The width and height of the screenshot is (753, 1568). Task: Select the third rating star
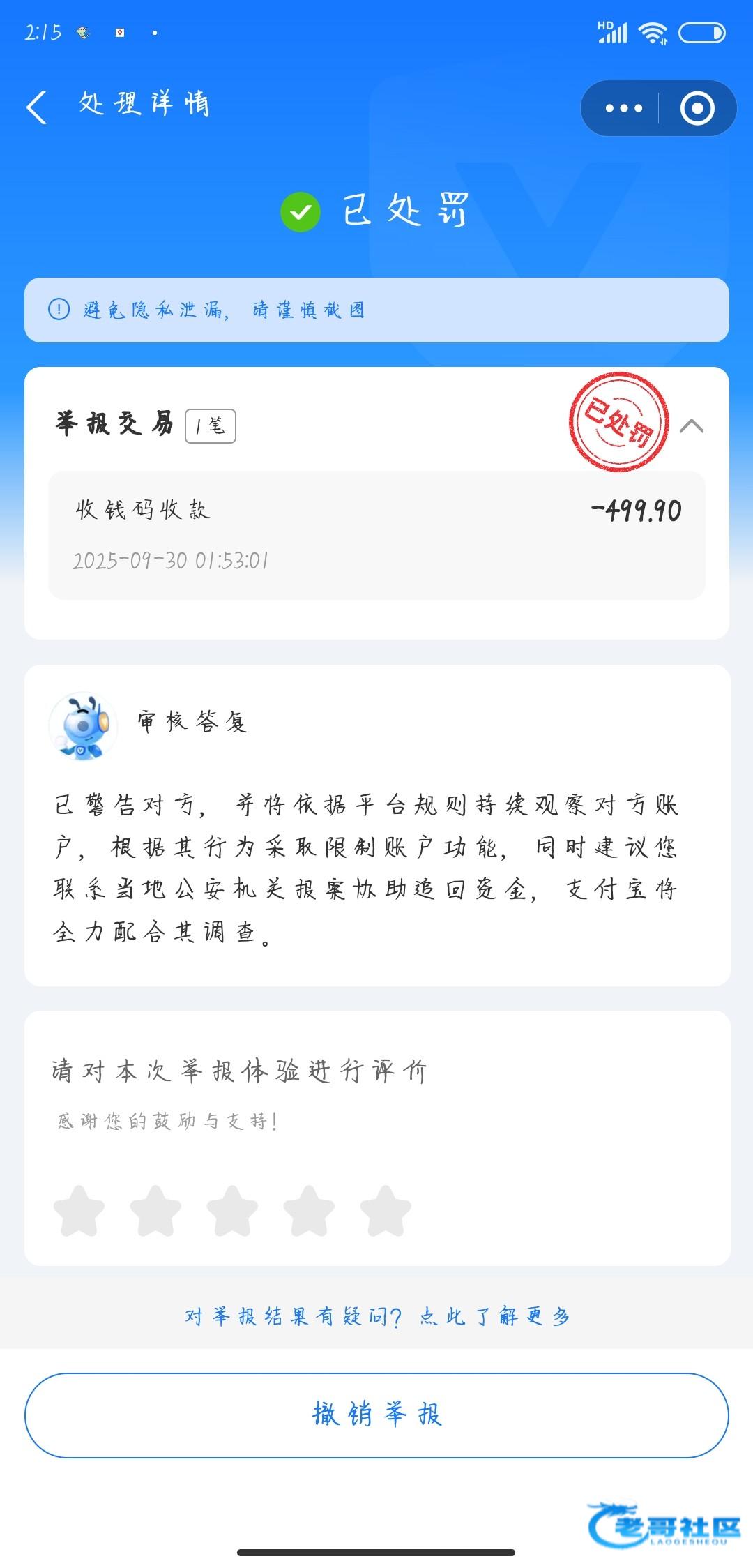click(232, 1212)
